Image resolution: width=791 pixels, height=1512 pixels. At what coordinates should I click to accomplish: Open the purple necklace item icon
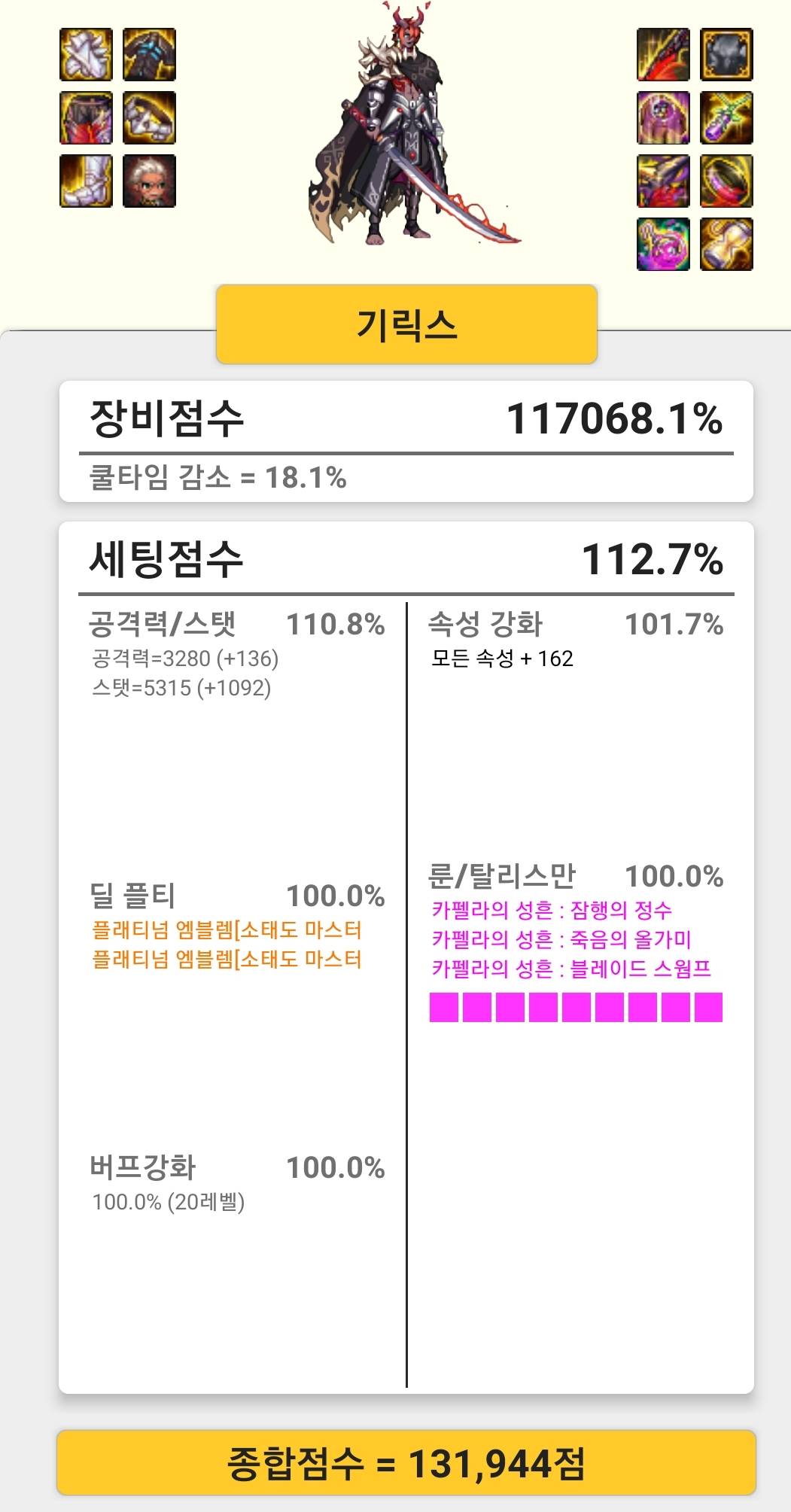click(726, 117)
